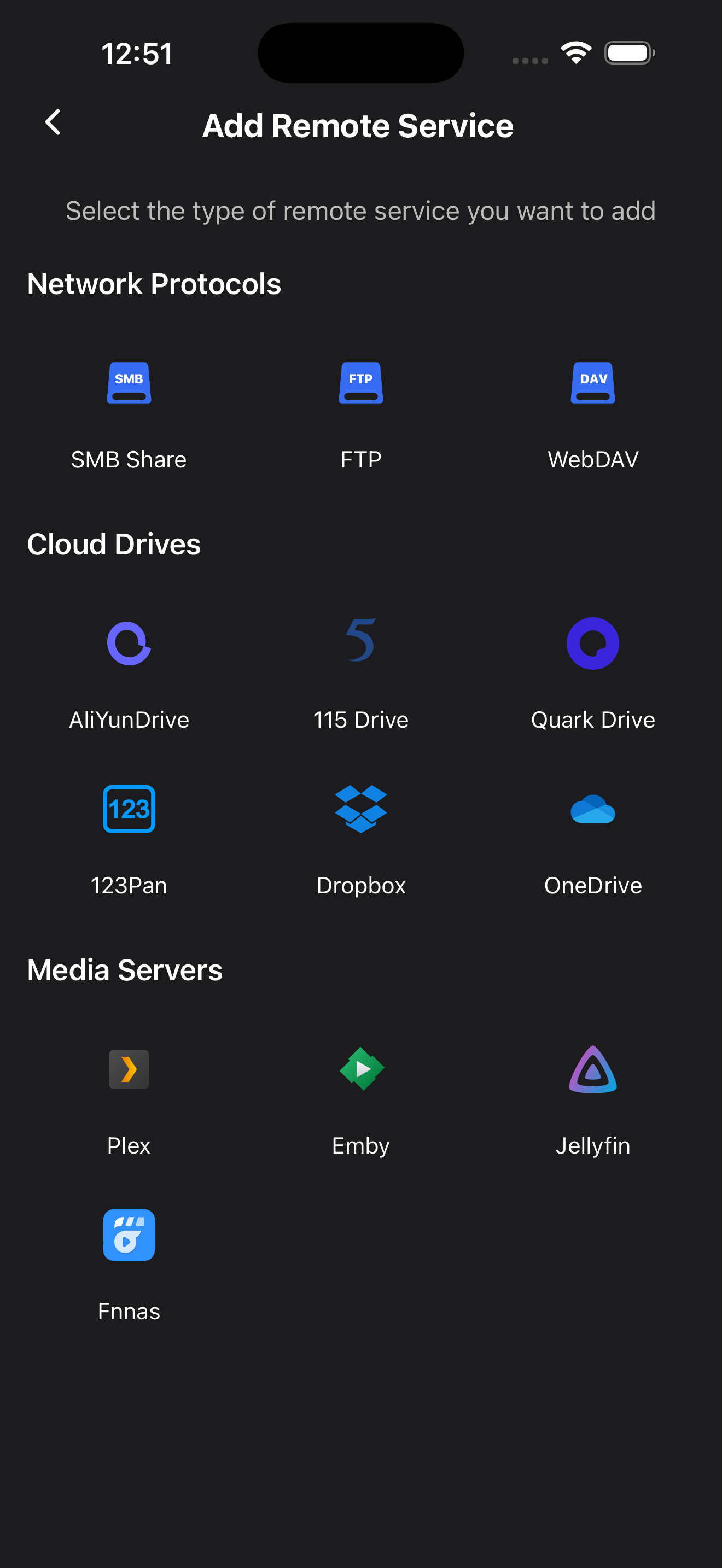Add a Dropbox remote service
This screenshot has width=722, height=1568.
(360, 809)
